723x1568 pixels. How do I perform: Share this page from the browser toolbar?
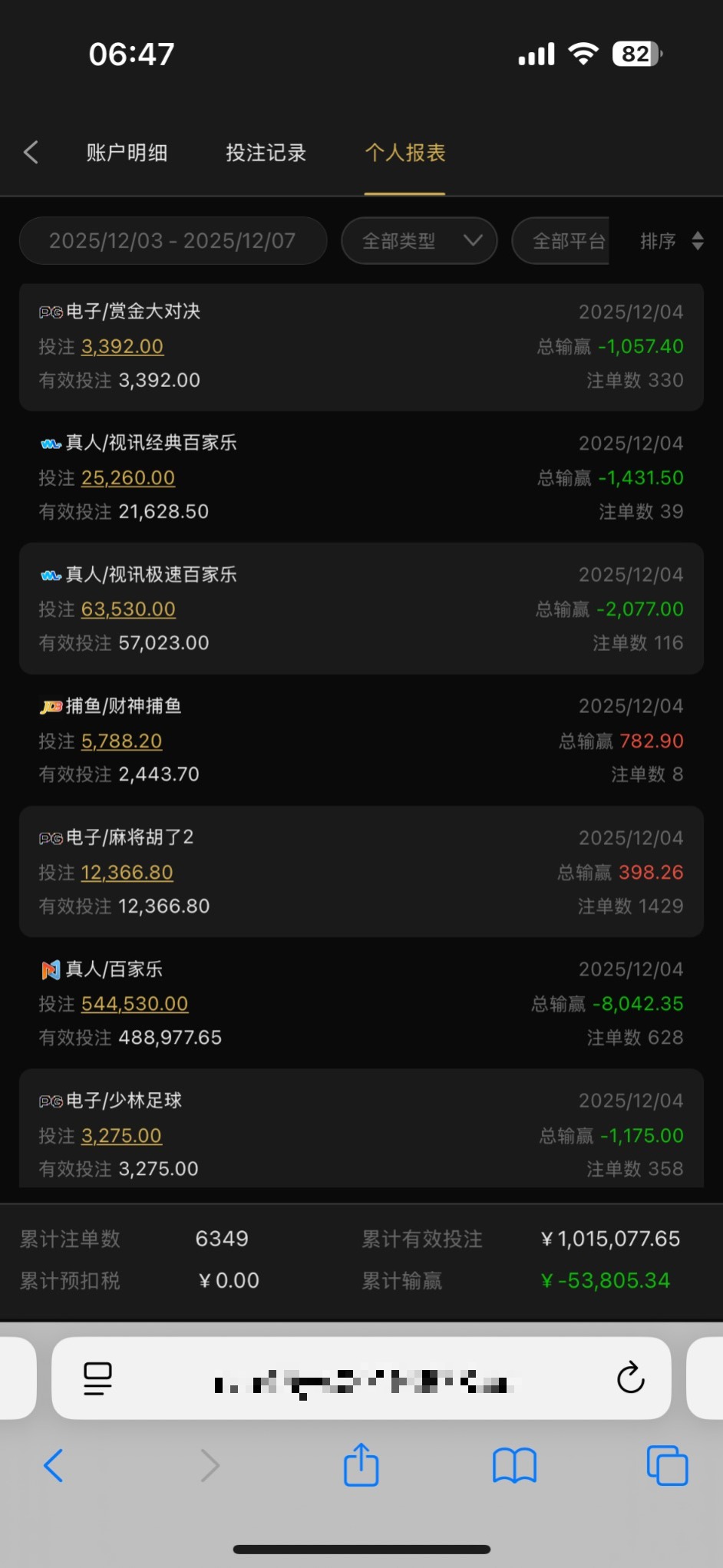[x=361, y=1465]
